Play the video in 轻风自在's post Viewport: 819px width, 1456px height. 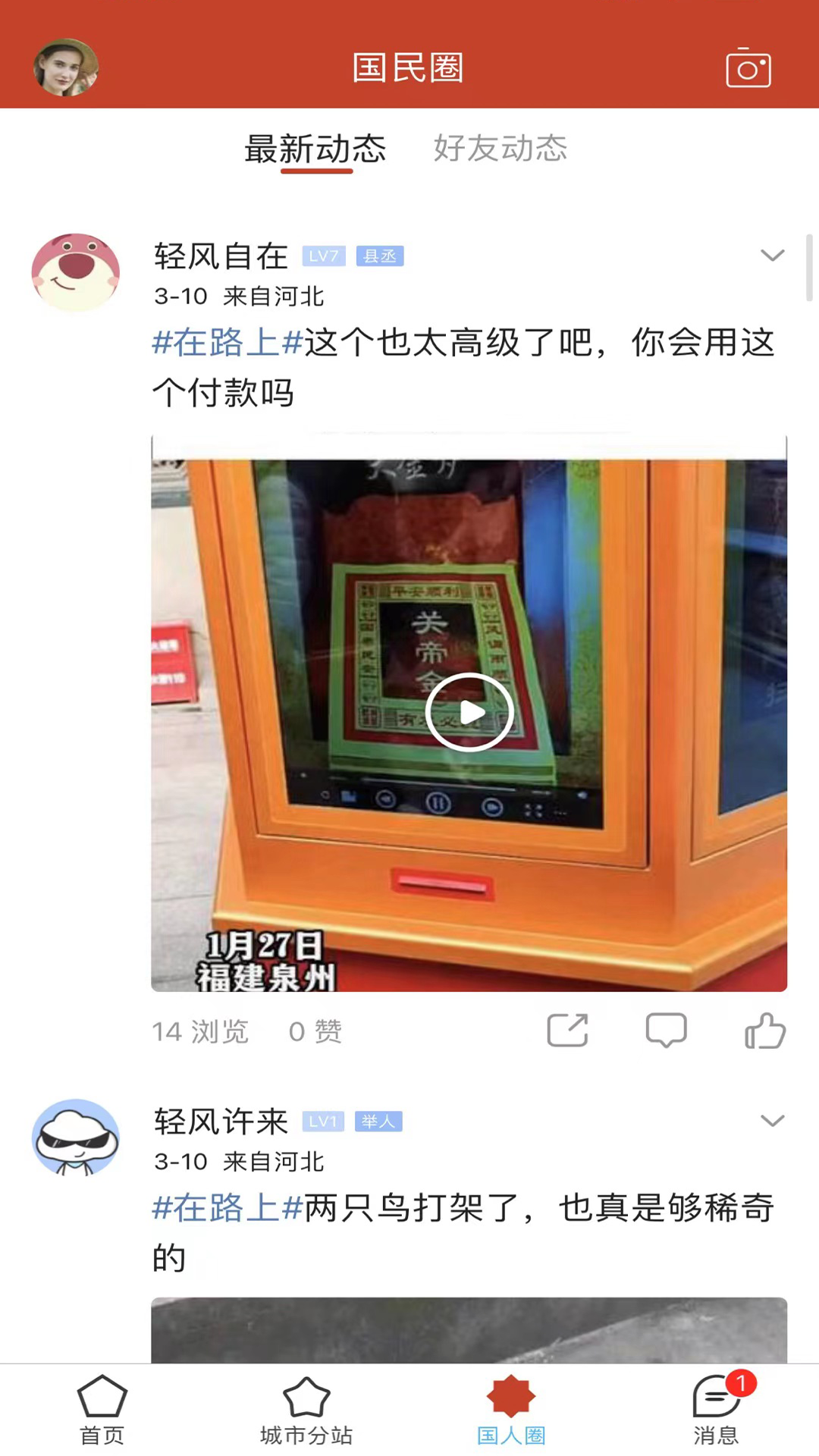(x=469, y=712)
